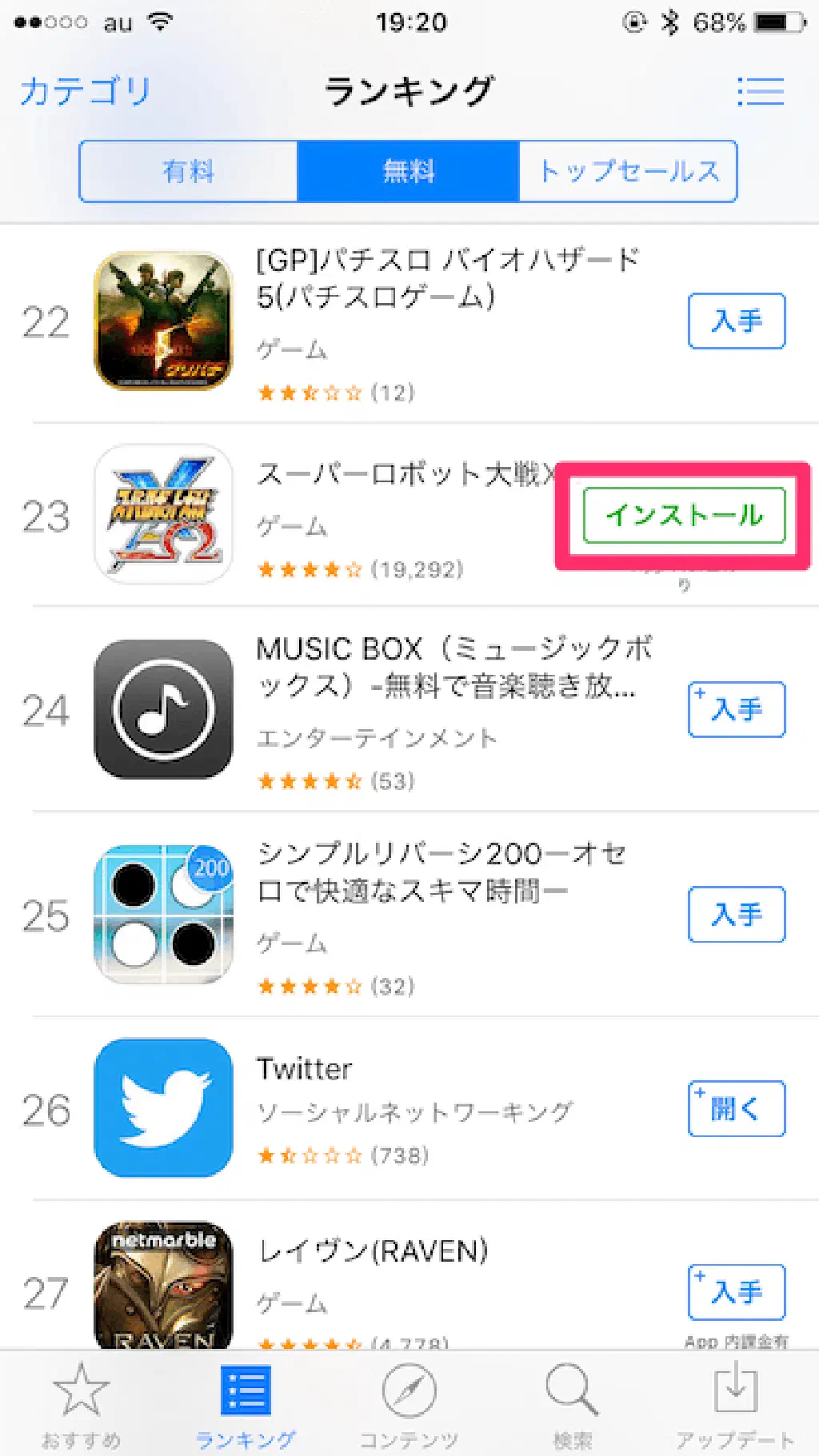Get the MUSIC BOX app
This screenshot has width=819, height=1456.
pos(737,709)
